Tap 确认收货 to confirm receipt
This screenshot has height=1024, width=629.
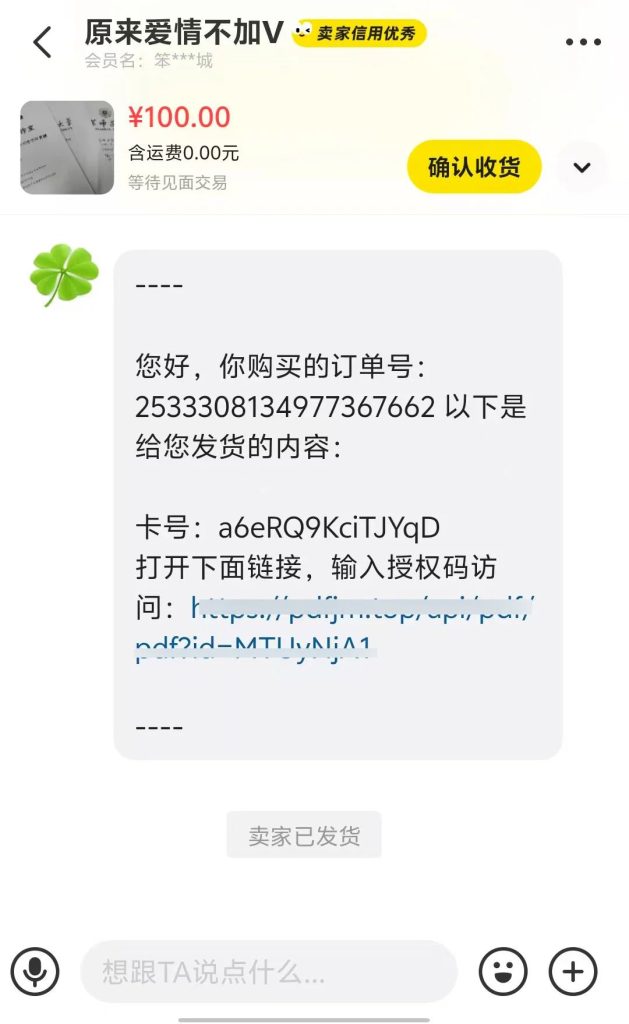pos(474,167)
